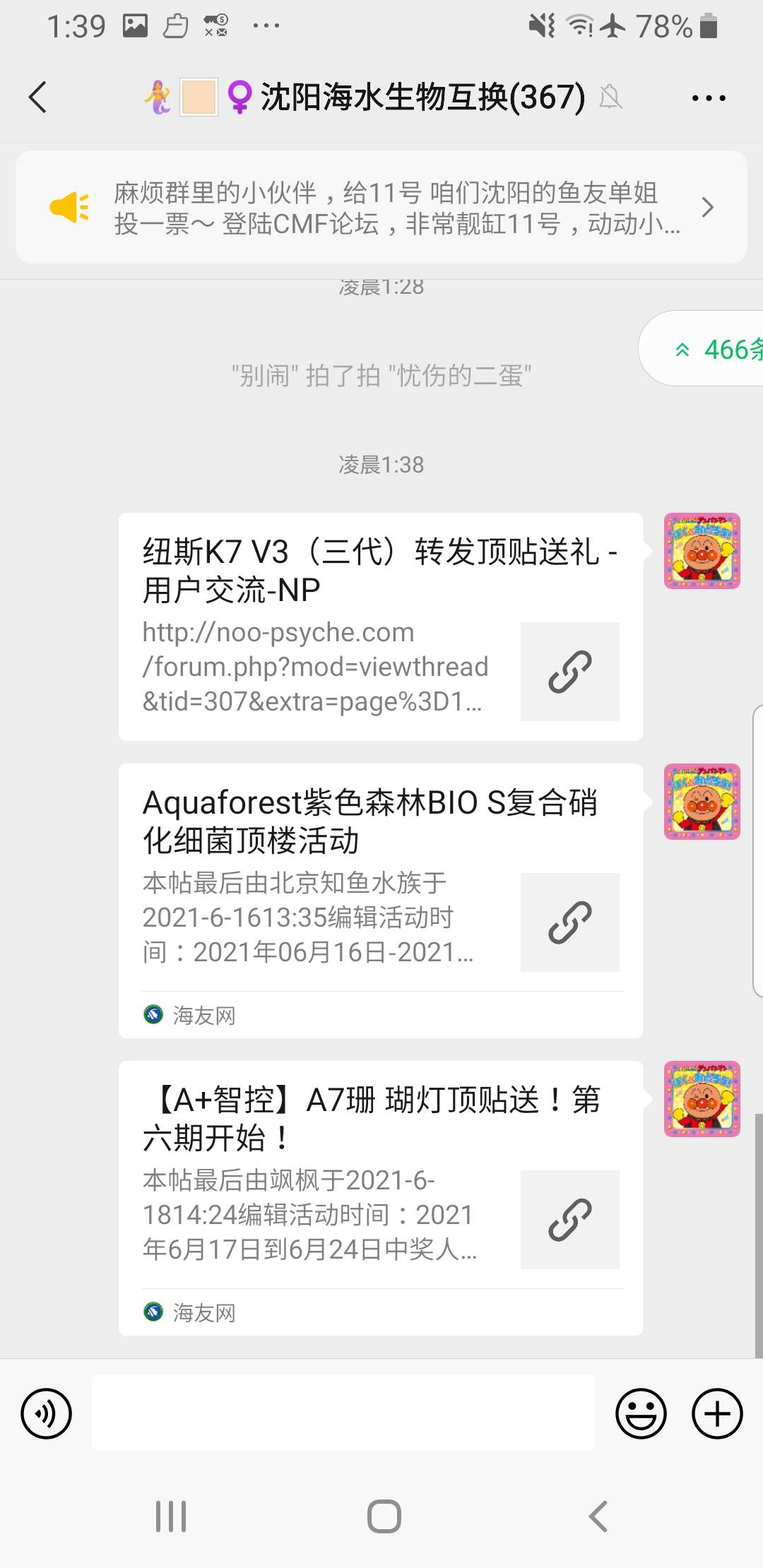
Task: Open the Aquaforest紫色森林BIO S link card
Action: [380, 900]
